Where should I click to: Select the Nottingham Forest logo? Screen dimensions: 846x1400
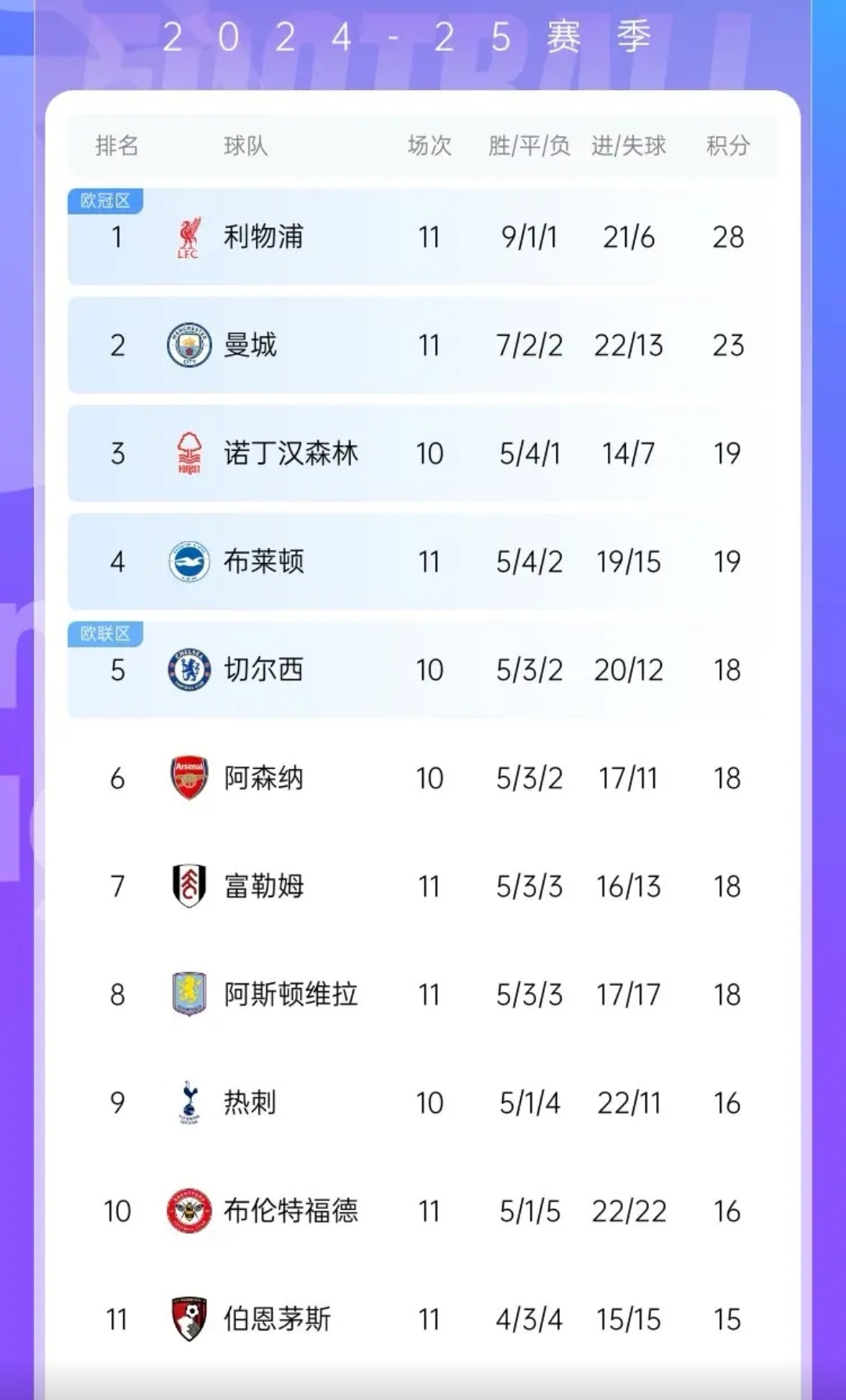[187, 453]
